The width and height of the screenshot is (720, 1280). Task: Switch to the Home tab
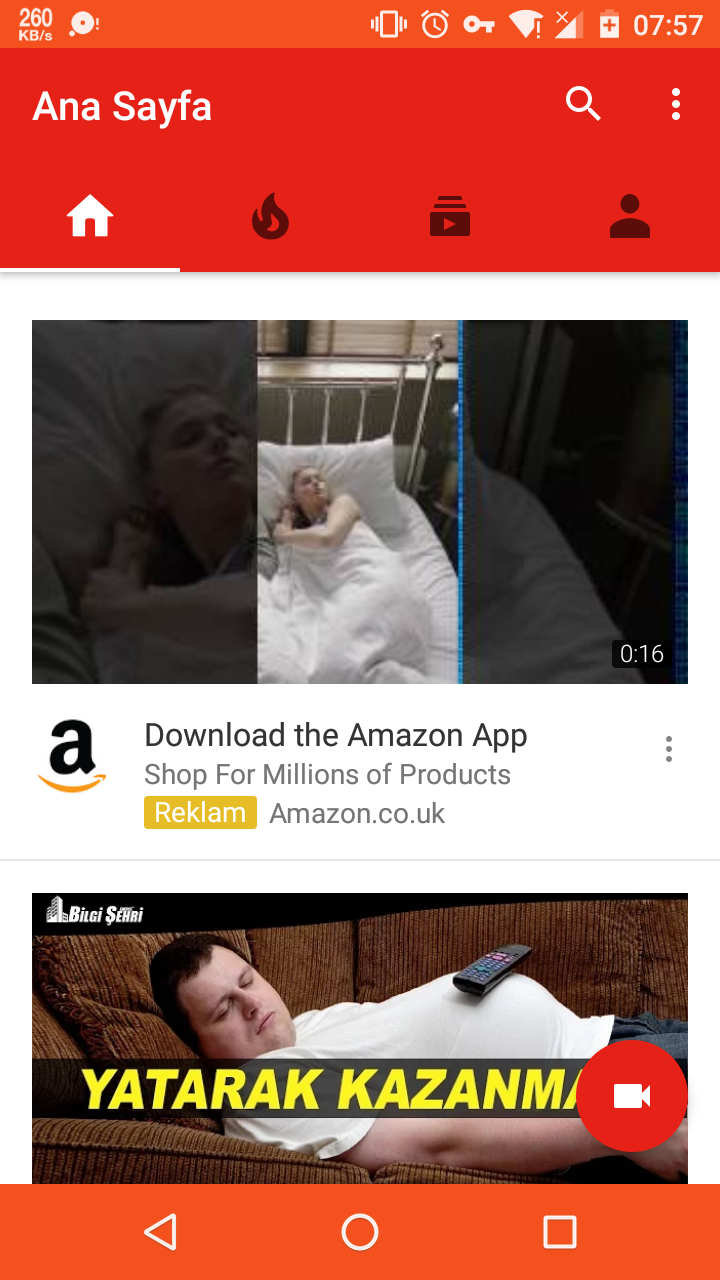coord(90,216)
